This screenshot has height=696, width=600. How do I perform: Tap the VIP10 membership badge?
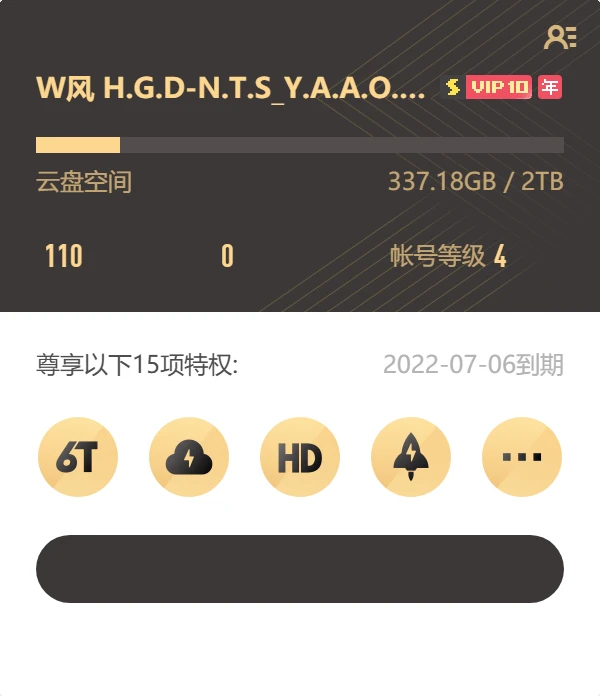coord(498,88)
